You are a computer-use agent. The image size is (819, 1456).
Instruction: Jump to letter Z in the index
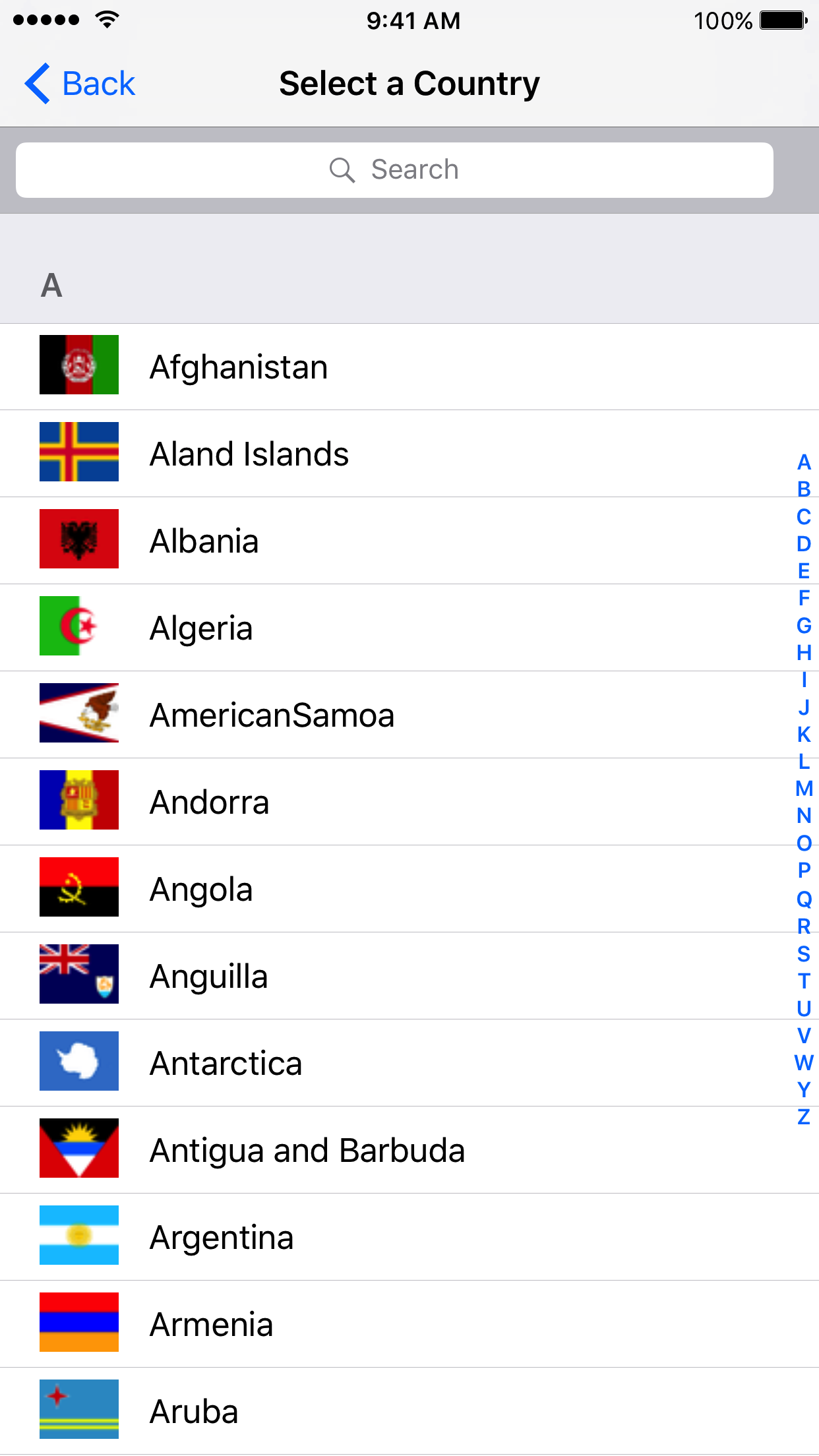[804, 1117]
